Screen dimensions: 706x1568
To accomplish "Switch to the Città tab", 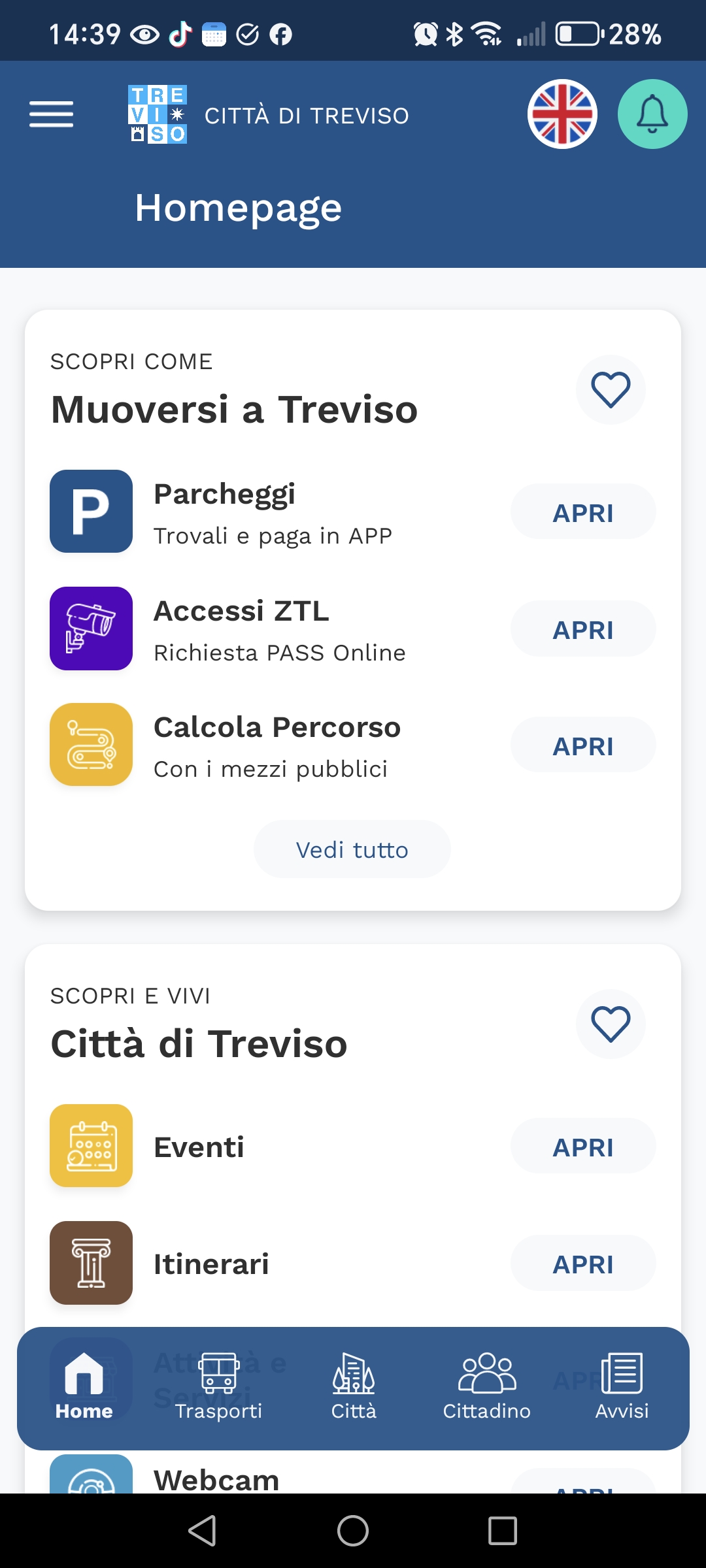I will 354,1387.
